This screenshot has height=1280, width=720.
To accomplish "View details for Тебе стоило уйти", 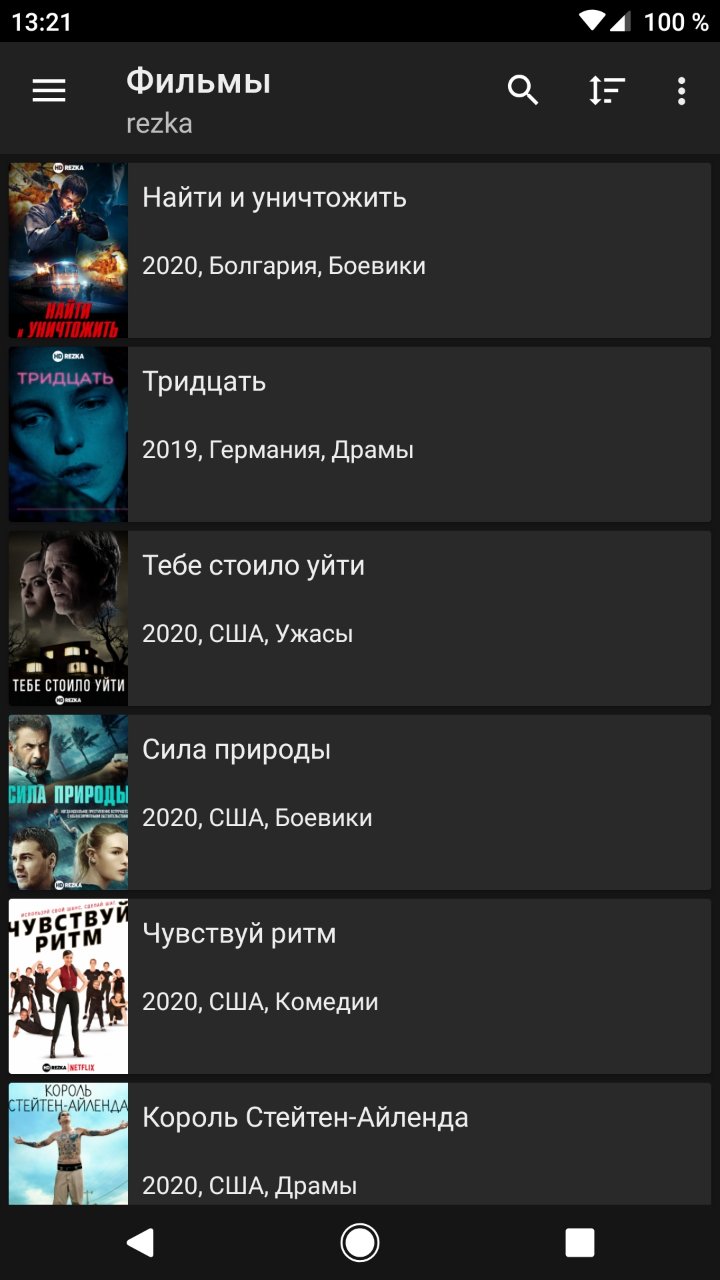I will pyautogui.click(x=360, y=618).
